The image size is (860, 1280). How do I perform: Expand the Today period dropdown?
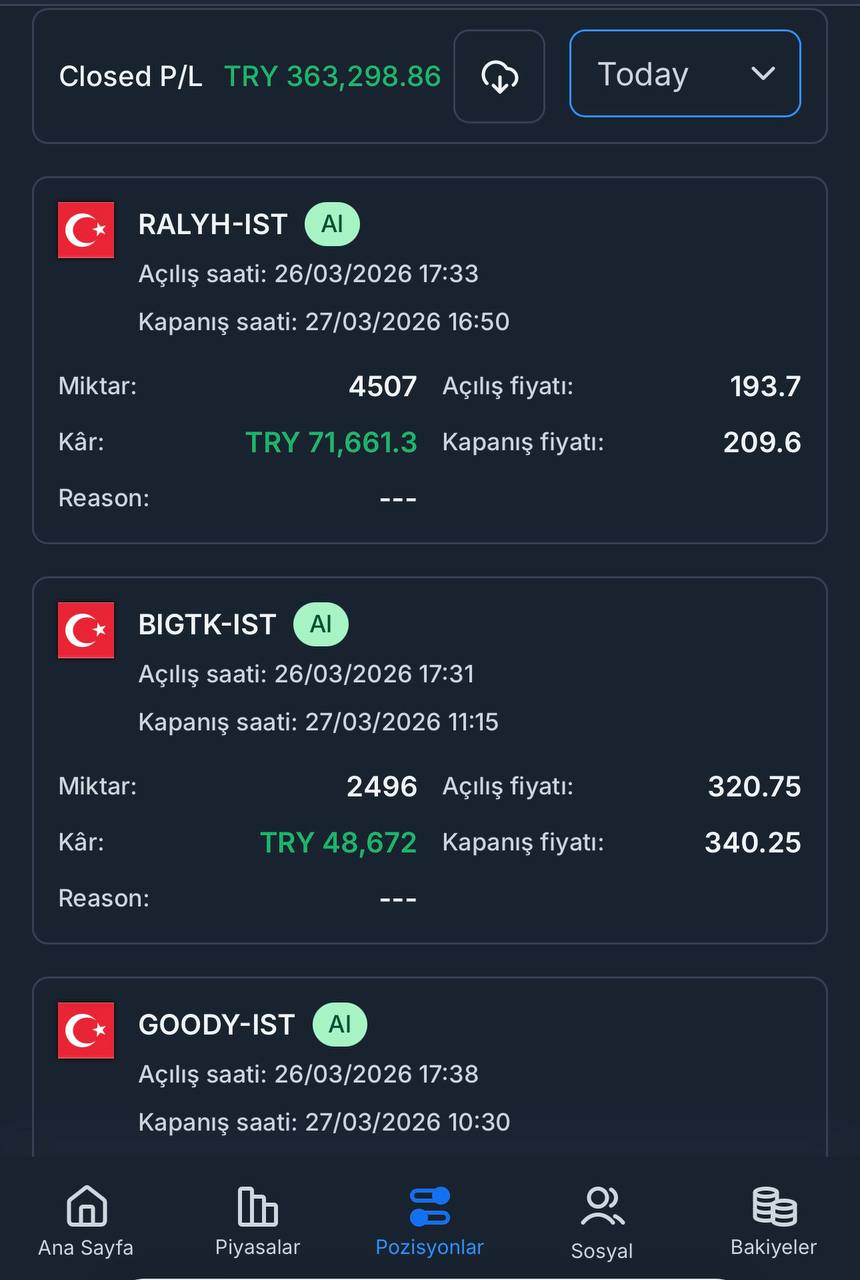(685, 74)
